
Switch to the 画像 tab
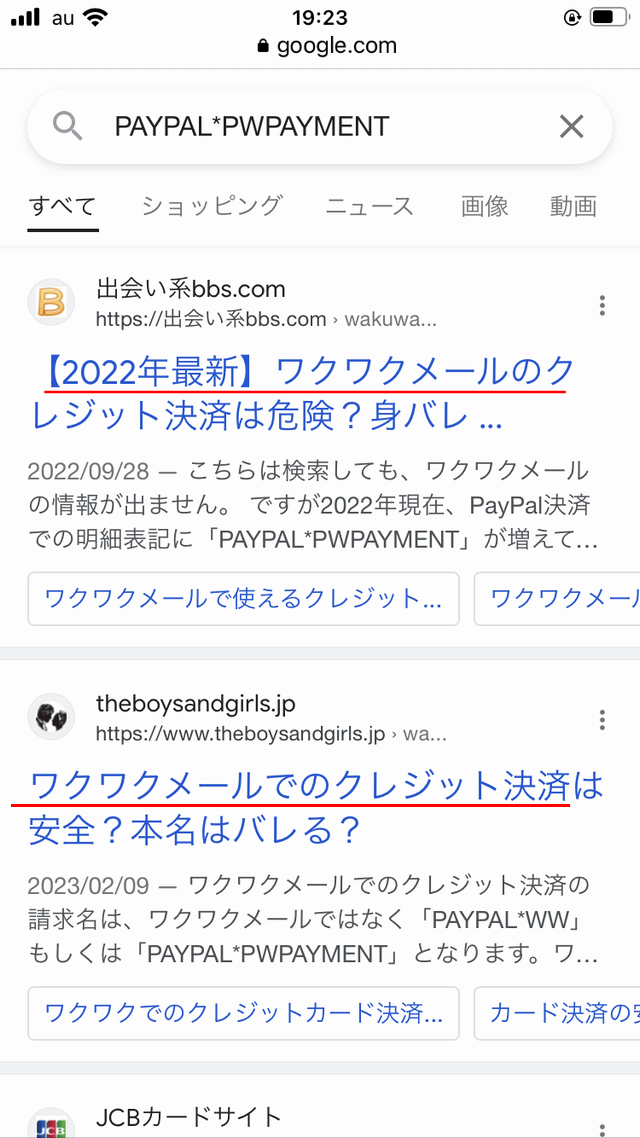coord(485,206)
